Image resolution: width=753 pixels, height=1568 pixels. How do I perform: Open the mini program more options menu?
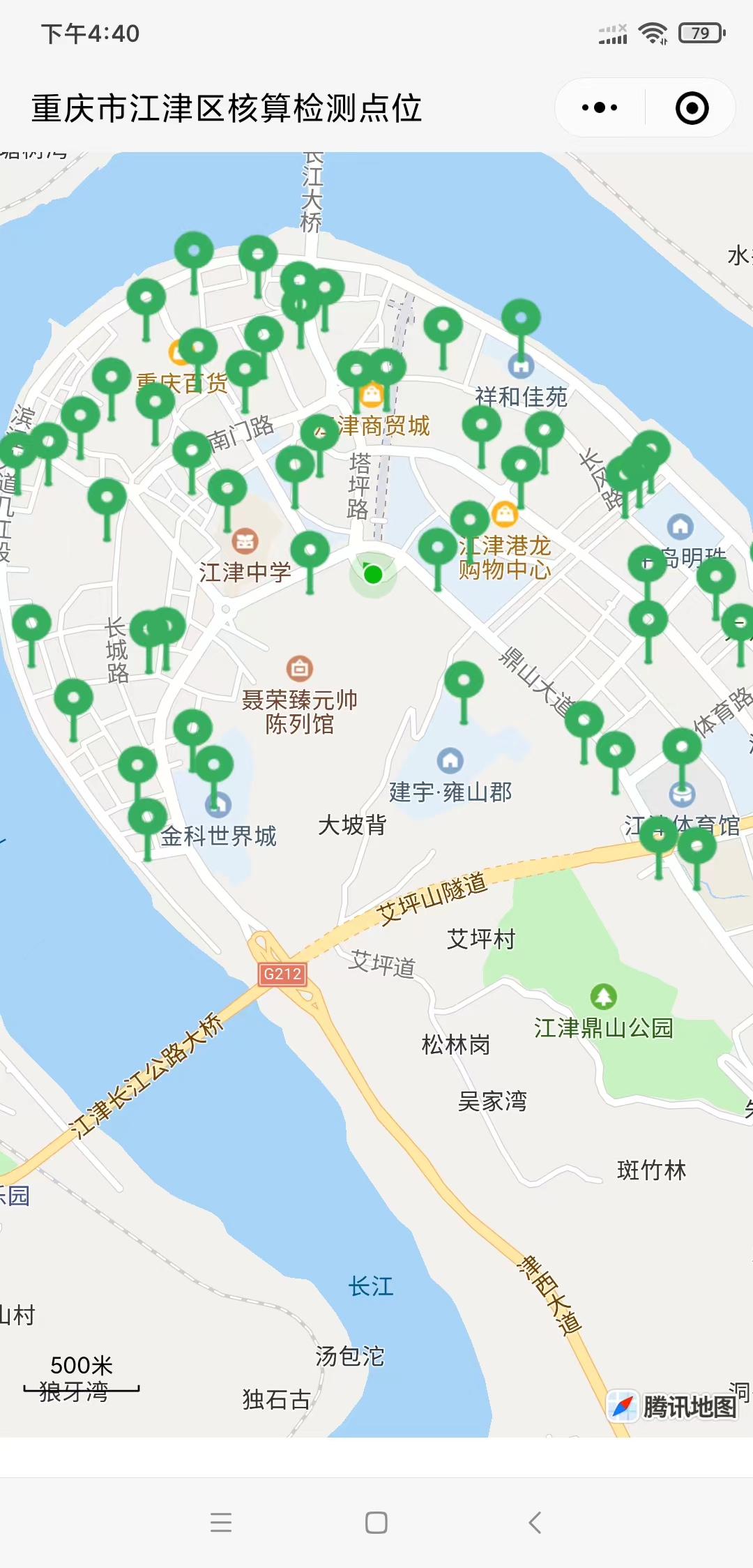[600, 108]
